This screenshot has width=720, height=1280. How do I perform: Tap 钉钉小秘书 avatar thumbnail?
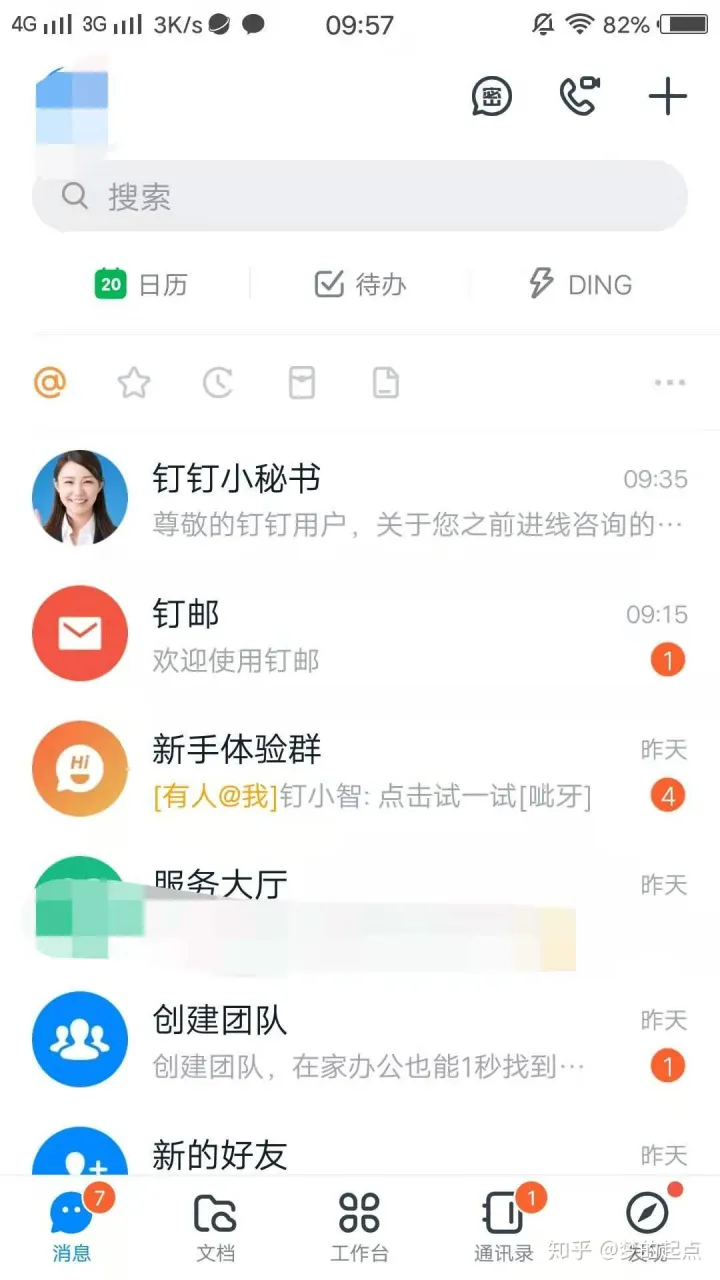click(80, 497)
